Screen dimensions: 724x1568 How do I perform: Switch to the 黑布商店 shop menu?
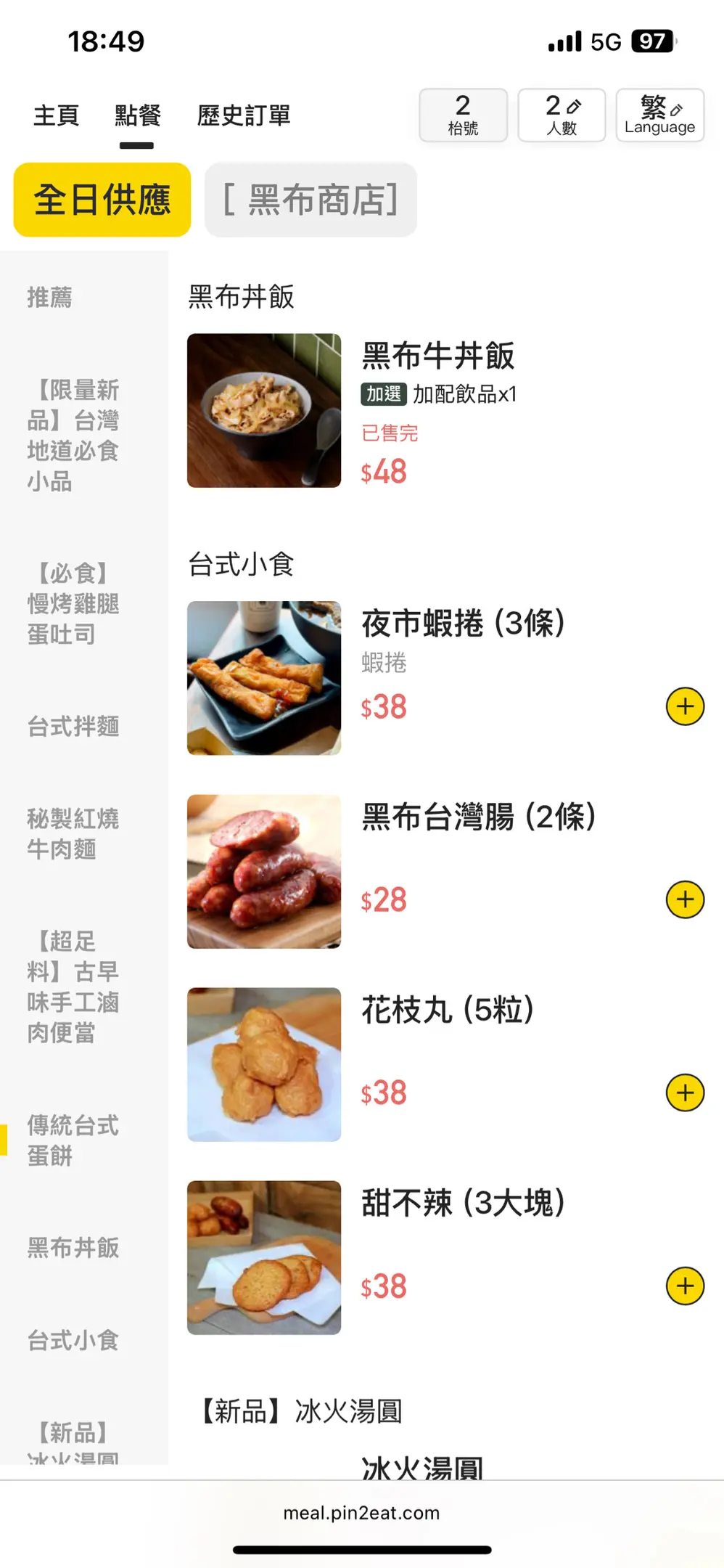click(x=310, y=200)
